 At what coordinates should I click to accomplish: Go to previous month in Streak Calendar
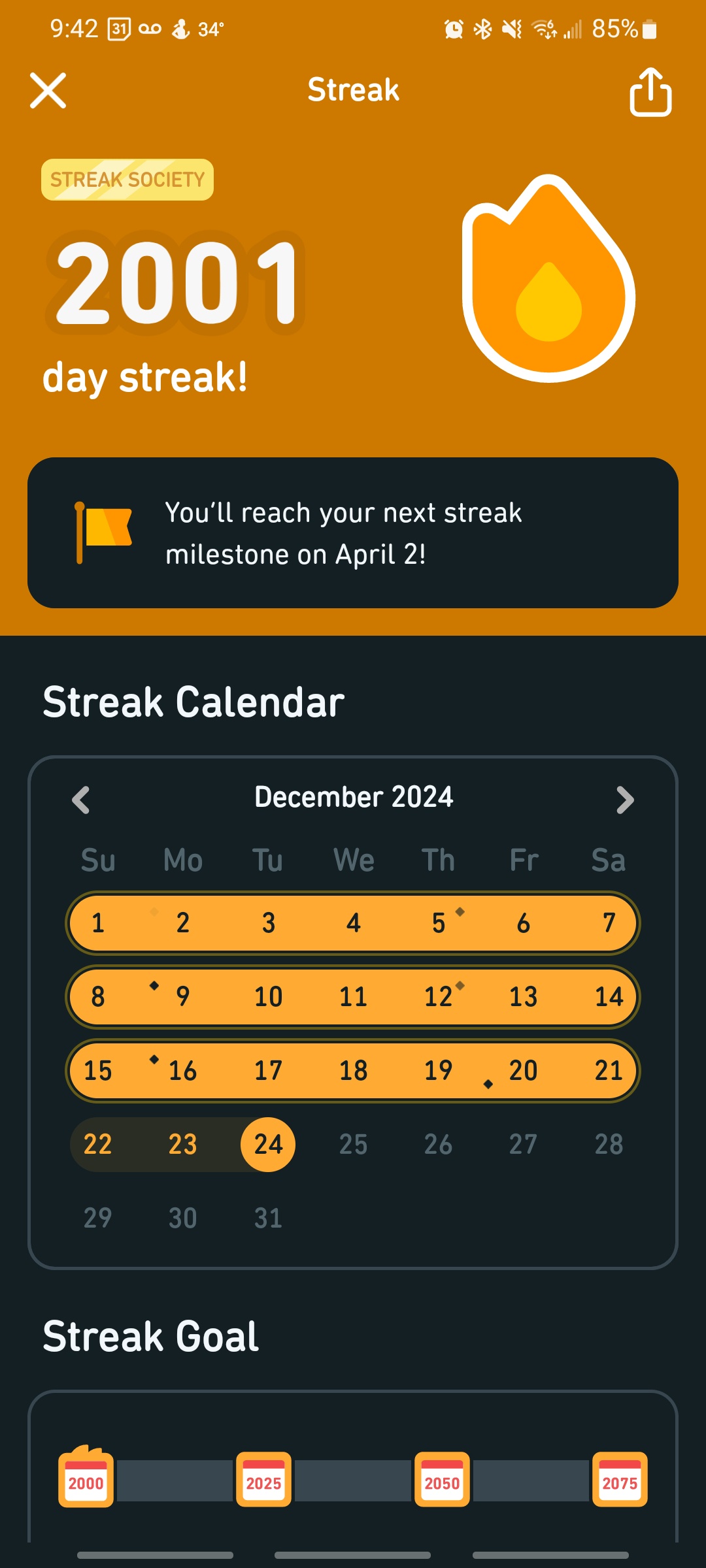tap(81, 800)
